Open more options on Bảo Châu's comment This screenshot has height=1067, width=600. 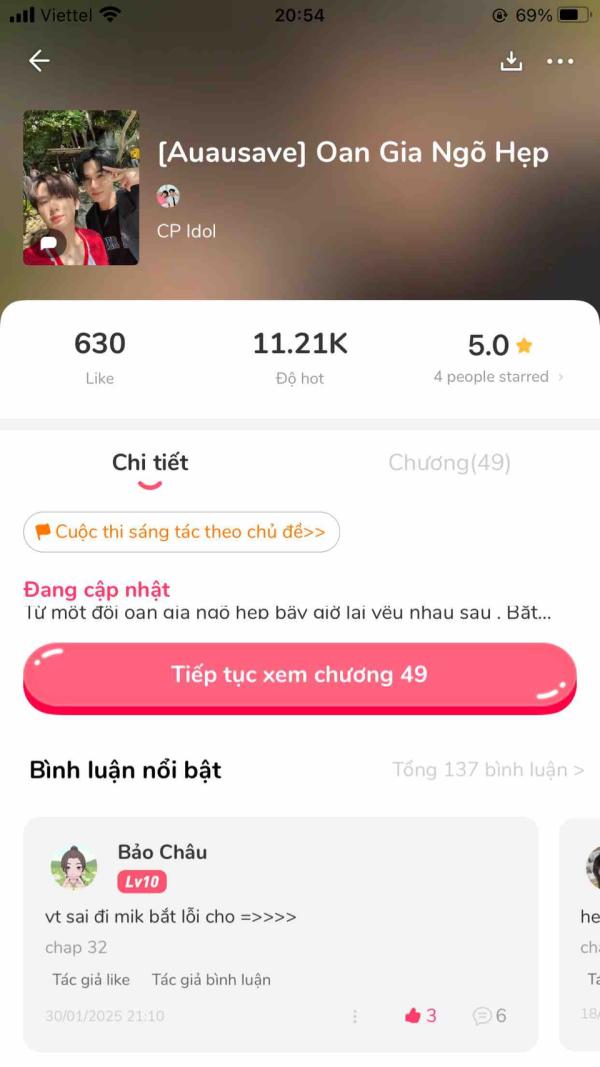(354, 1016)
